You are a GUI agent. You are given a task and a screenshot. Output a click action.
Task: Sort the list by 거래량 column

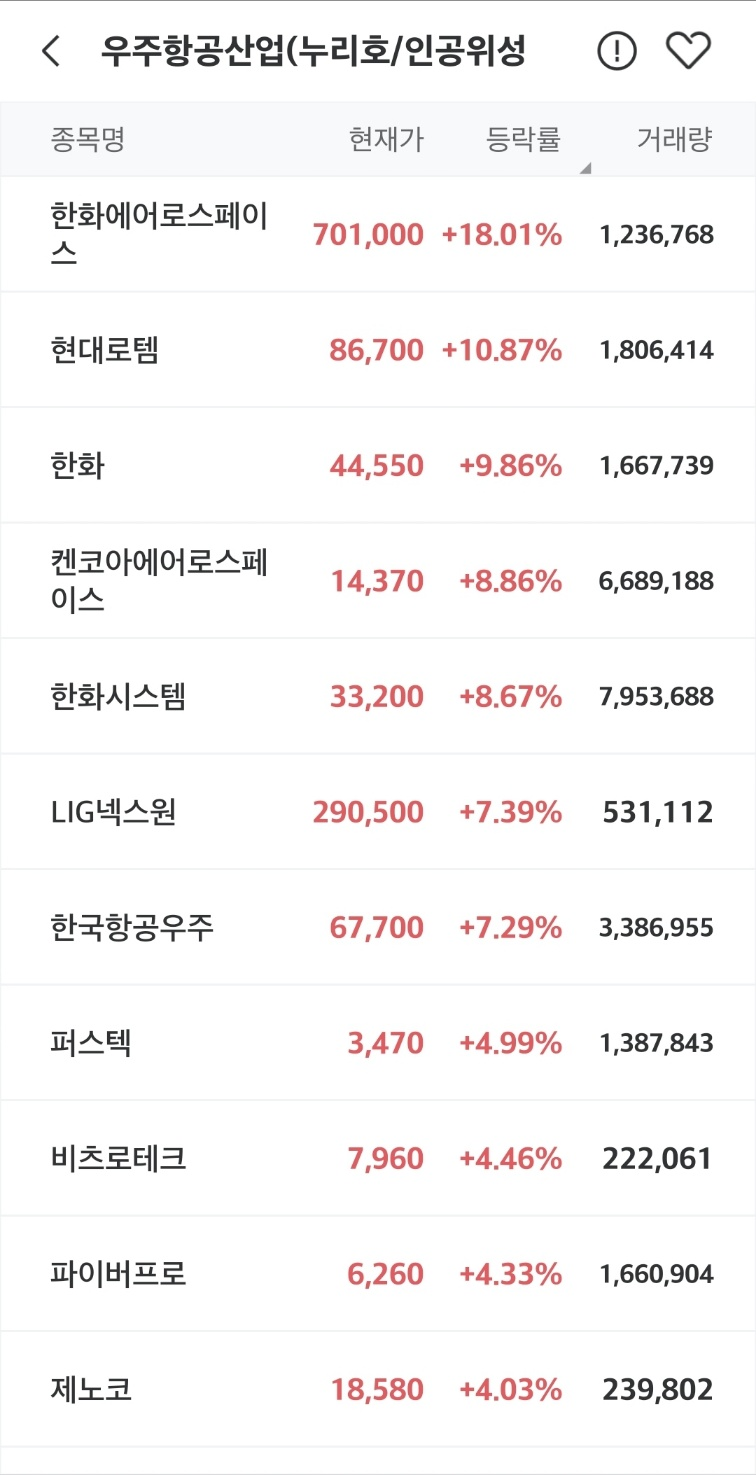point(675,139)
